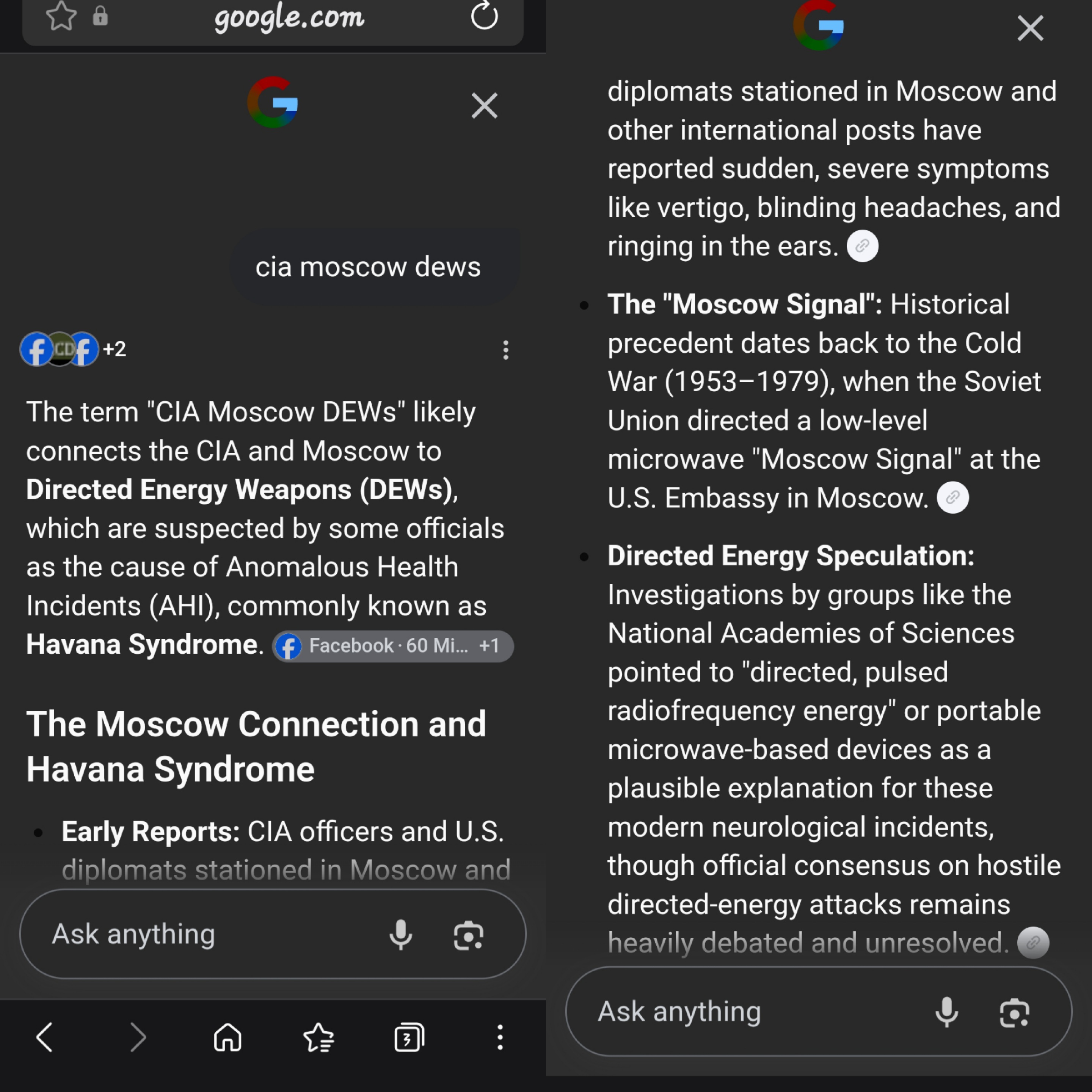The width and height of the screenshot is (1092, 1092).
Task: Go back in the browser
Action: point(45,1038)
